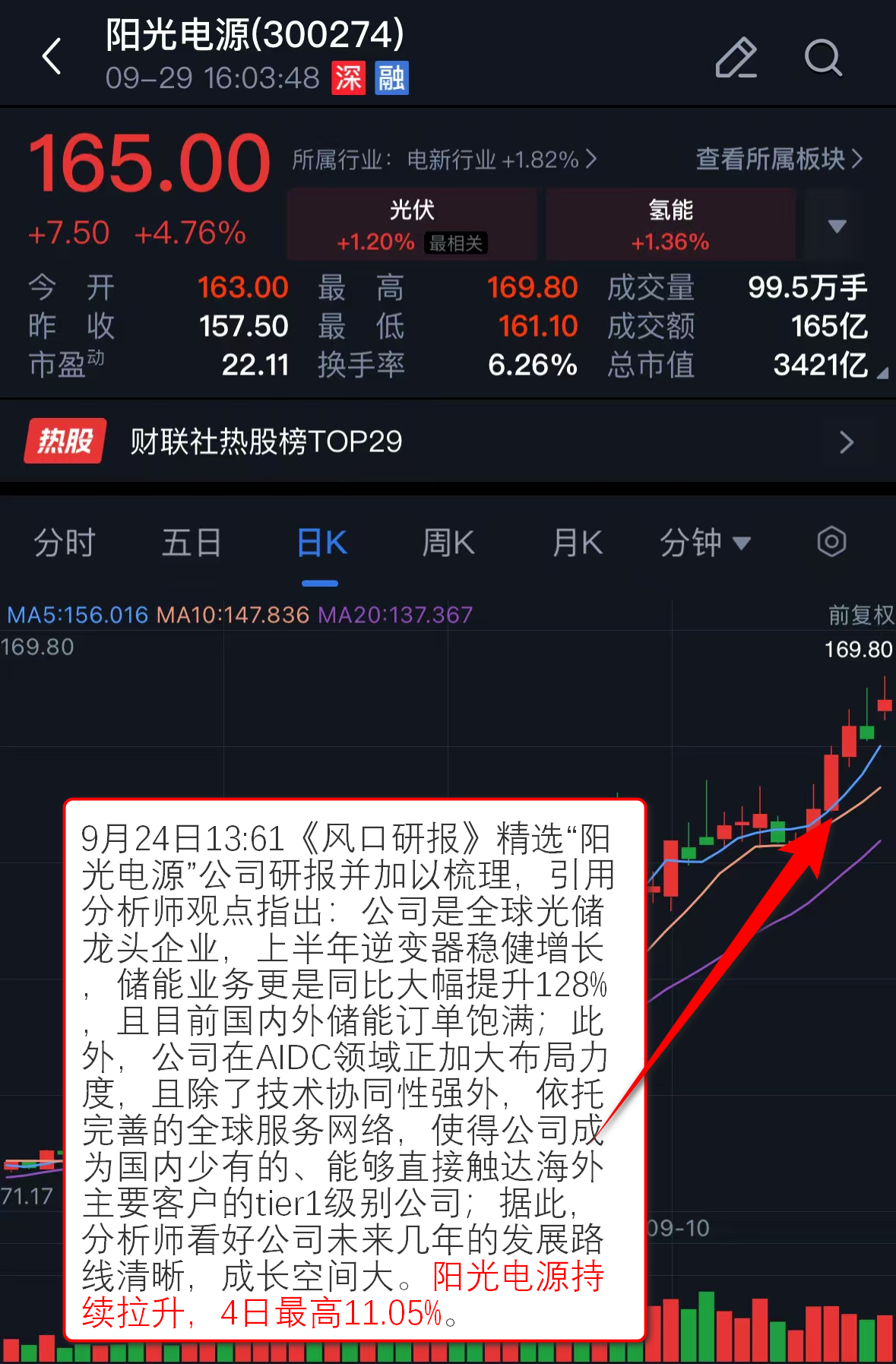Change the 前复权 adjustment mode

tap(860, 615)
